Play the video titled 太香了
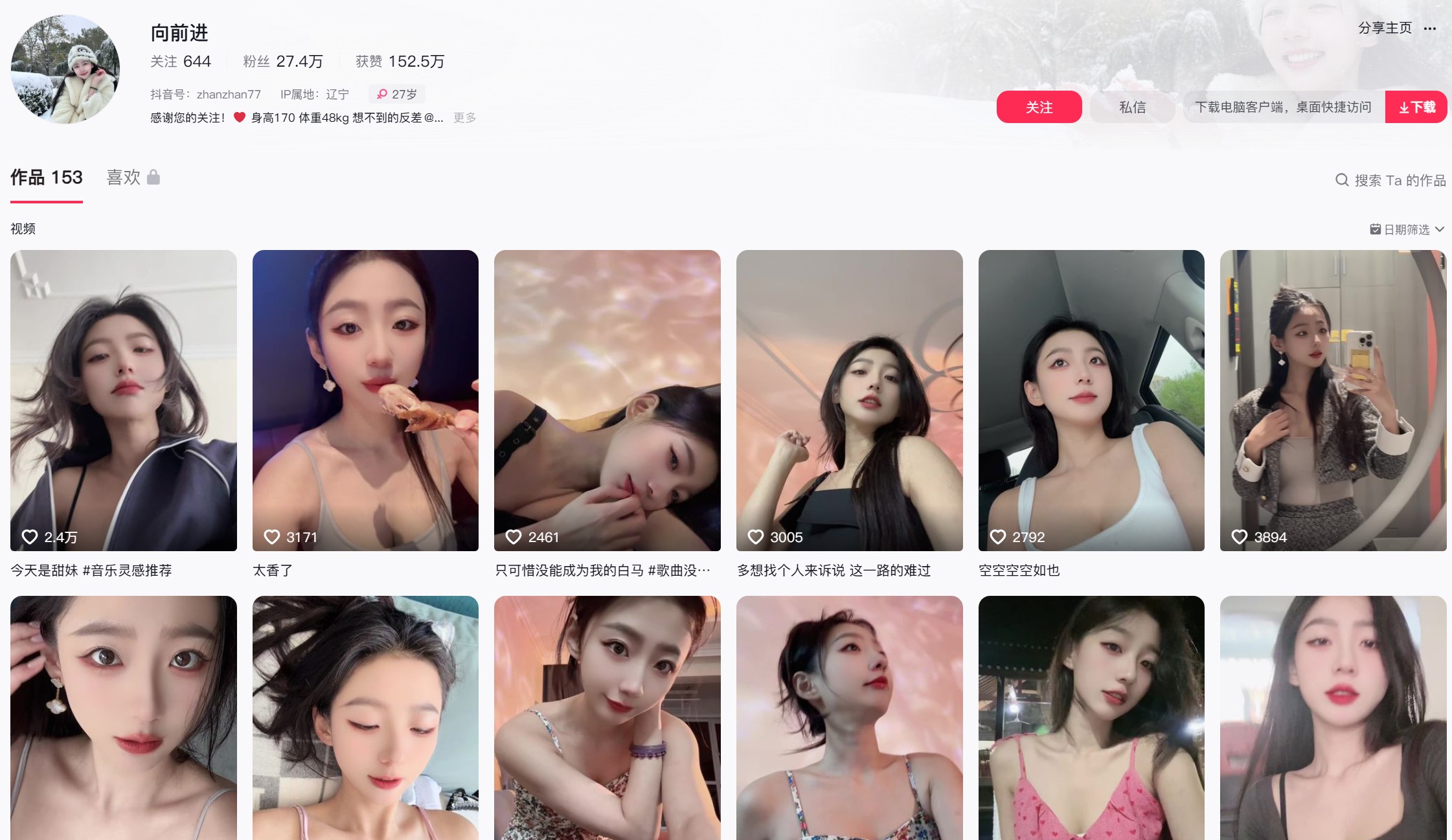 365,400
